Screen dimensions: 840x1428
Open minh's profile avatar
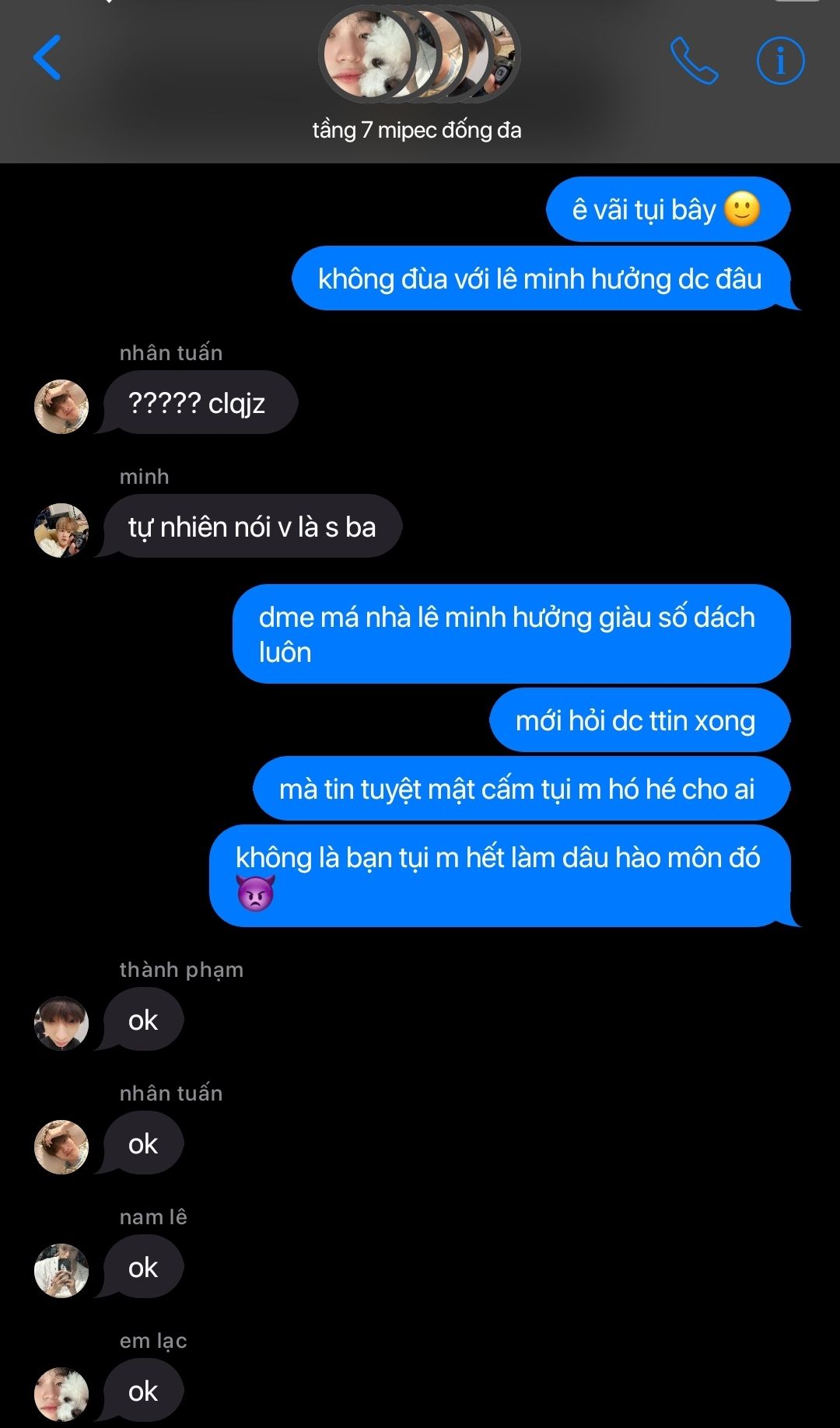coord(61,530)
